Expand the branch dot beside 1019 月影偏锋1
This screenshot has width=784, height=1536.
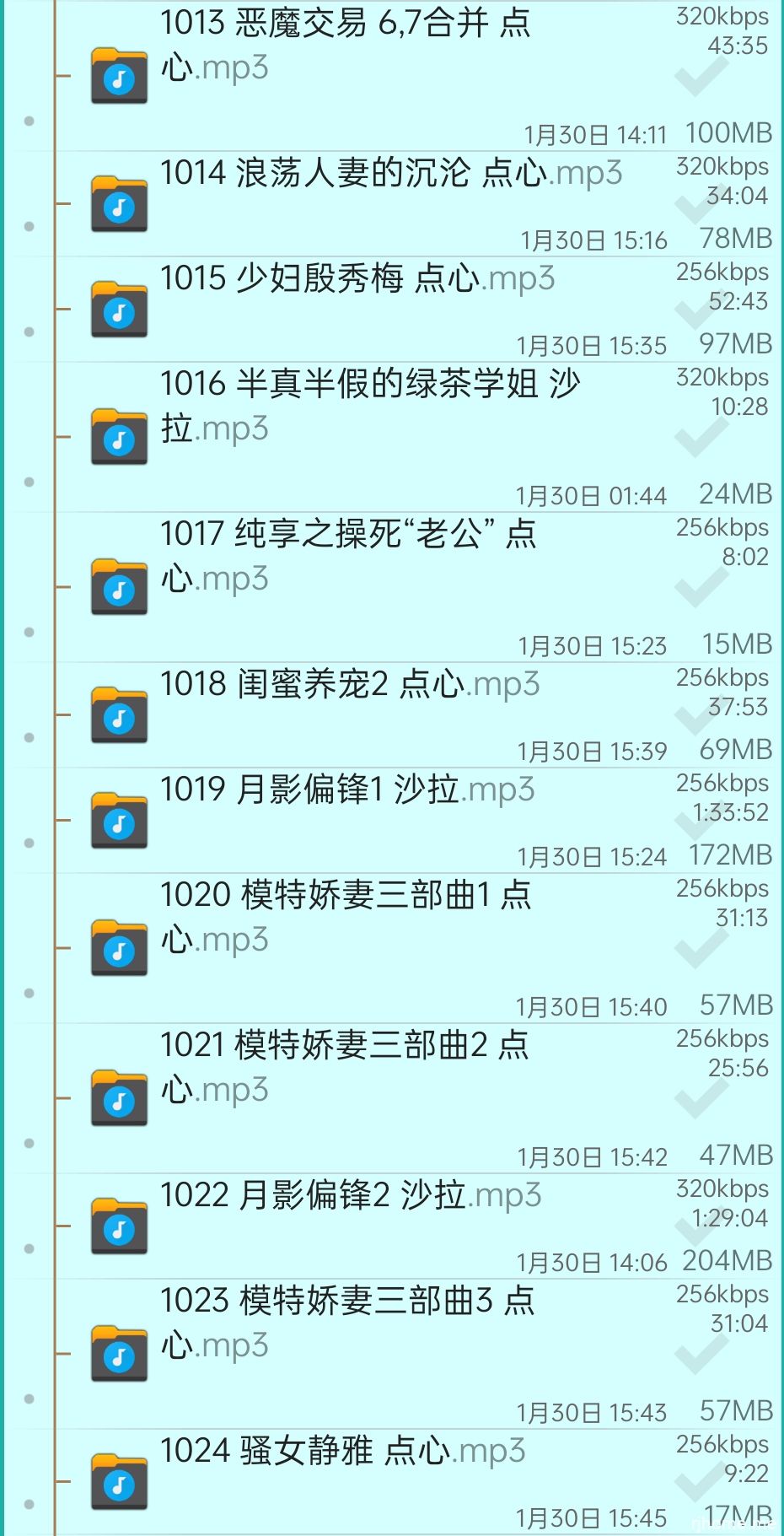30,842
